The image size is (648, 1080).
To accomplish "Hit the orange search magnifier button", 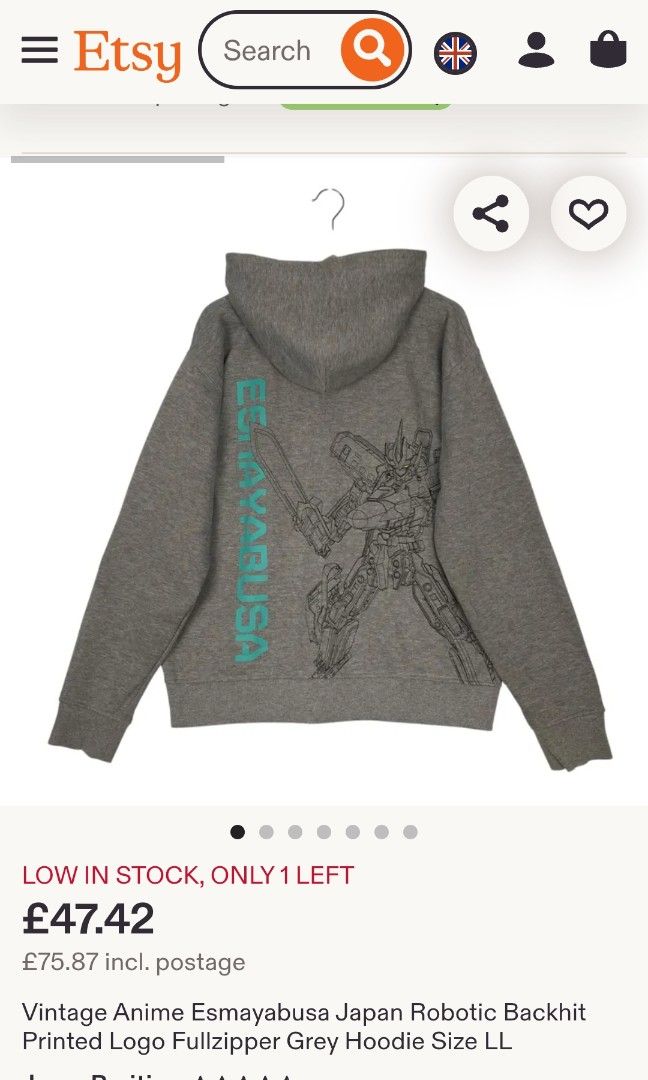I will click(373, 50).
